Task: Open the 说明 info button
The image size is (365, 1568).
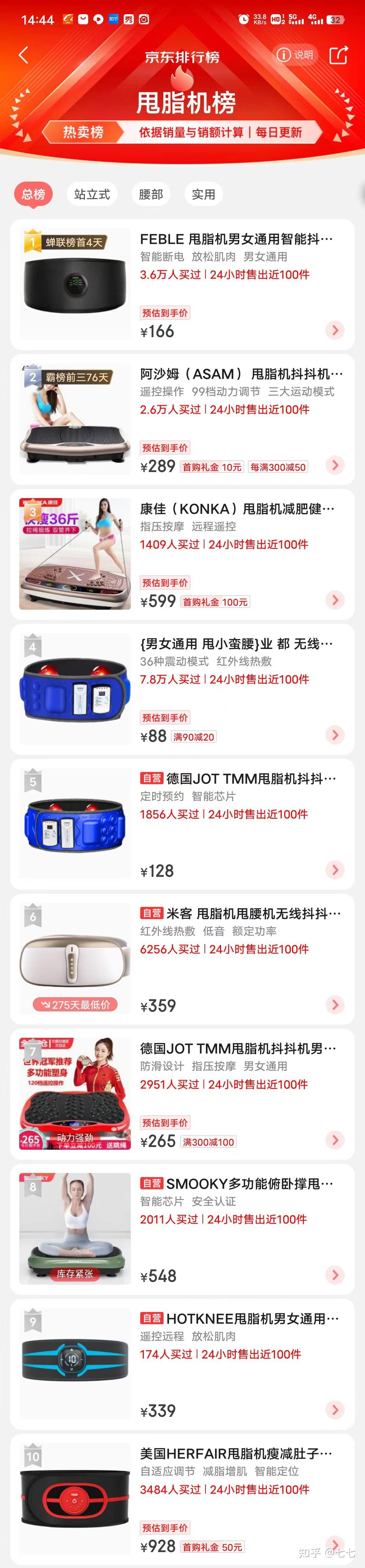Action: pos(295,55)
